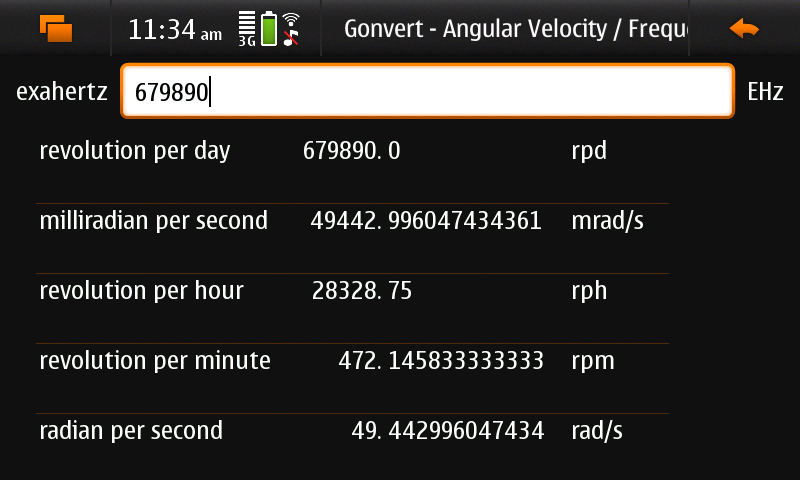Viewport: 800px width, 480px height.
Task: Open the task switcher icon
Action: click(x=56, y=28)
